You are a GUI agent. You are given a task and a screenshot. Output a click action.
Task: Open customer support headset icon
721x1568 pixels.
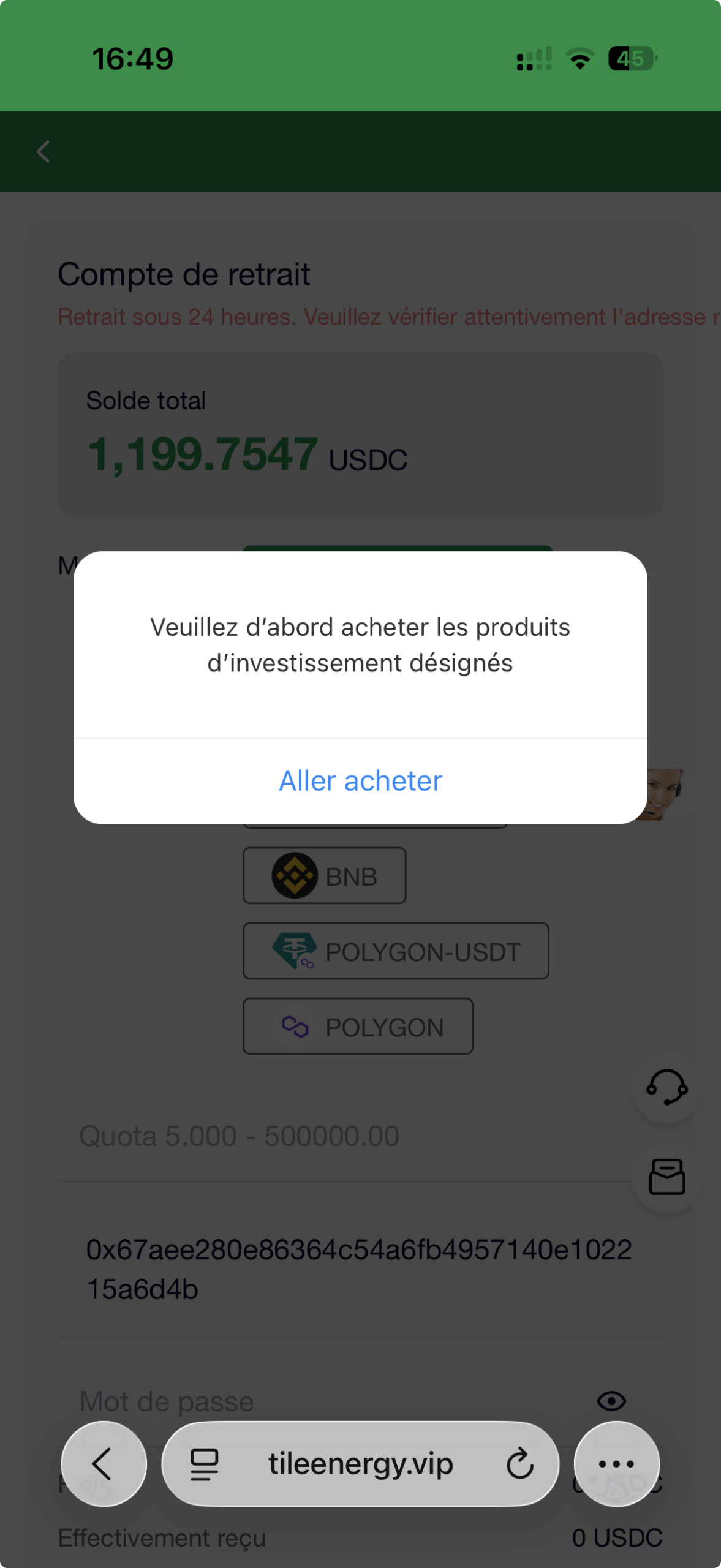(x=666, y=1088)
